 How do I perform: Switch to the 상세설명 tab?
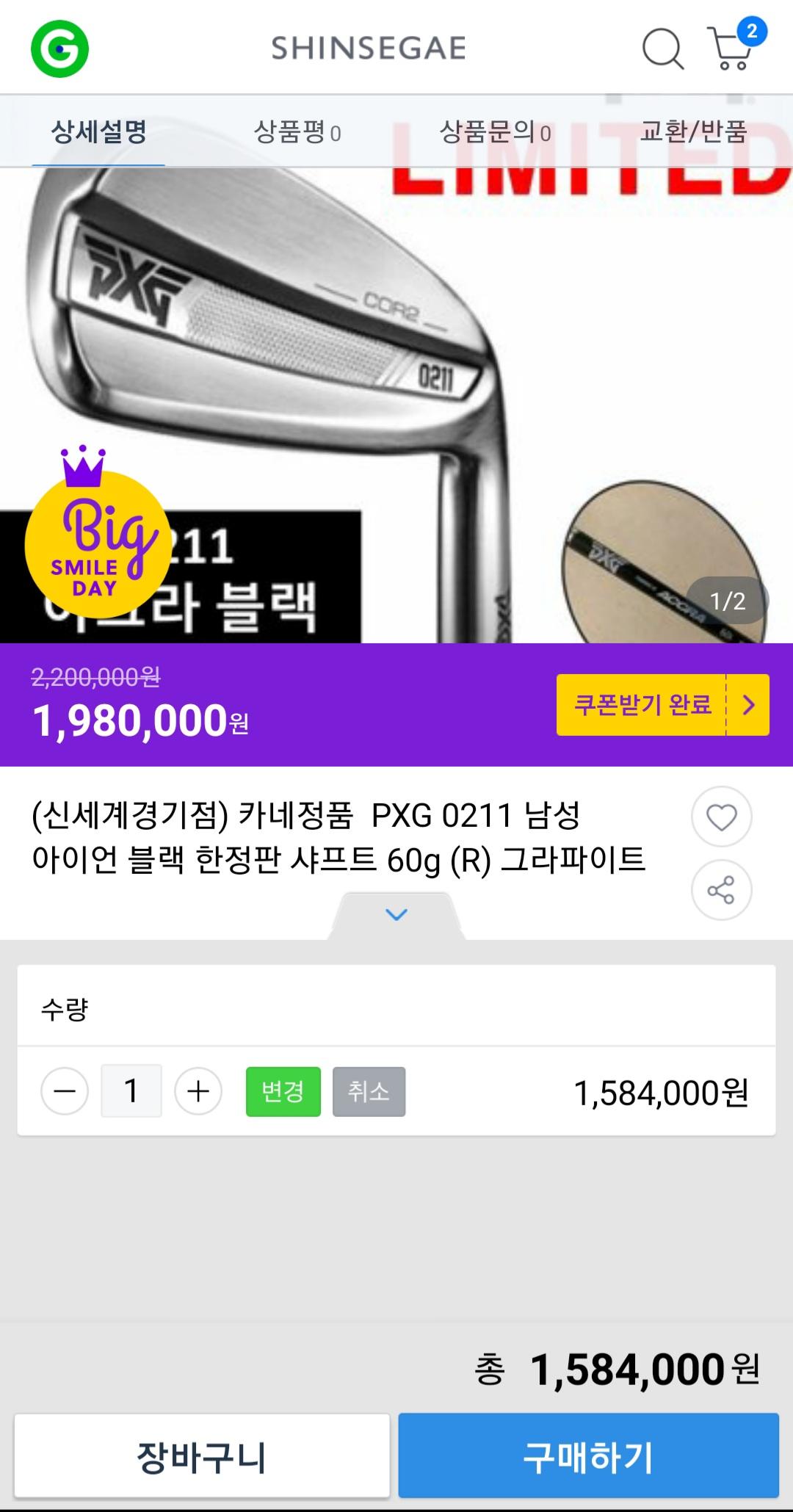pyautogui.click(x=98, y=132)
